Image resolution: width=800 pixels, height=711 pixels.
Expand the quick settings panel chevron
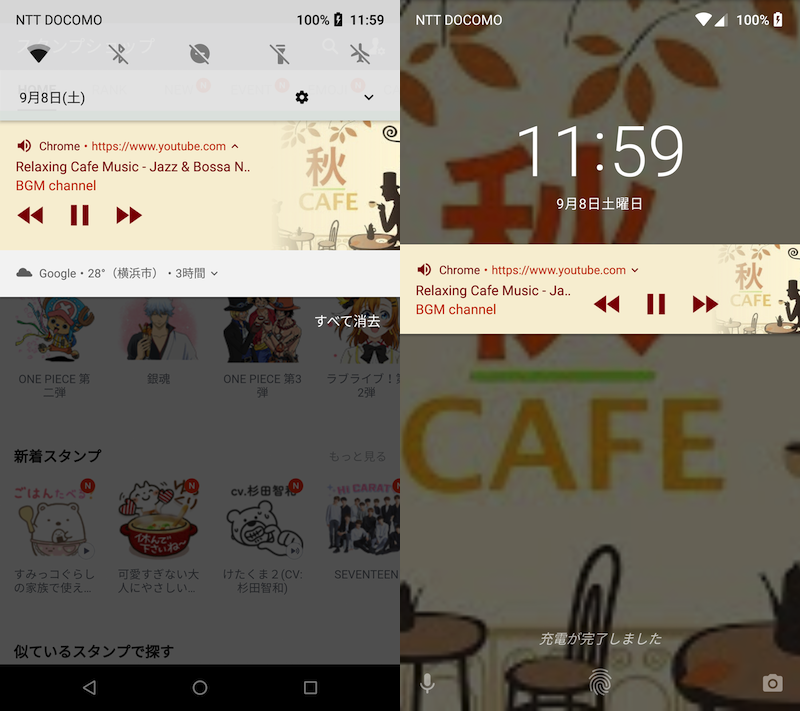click(368, 97)
